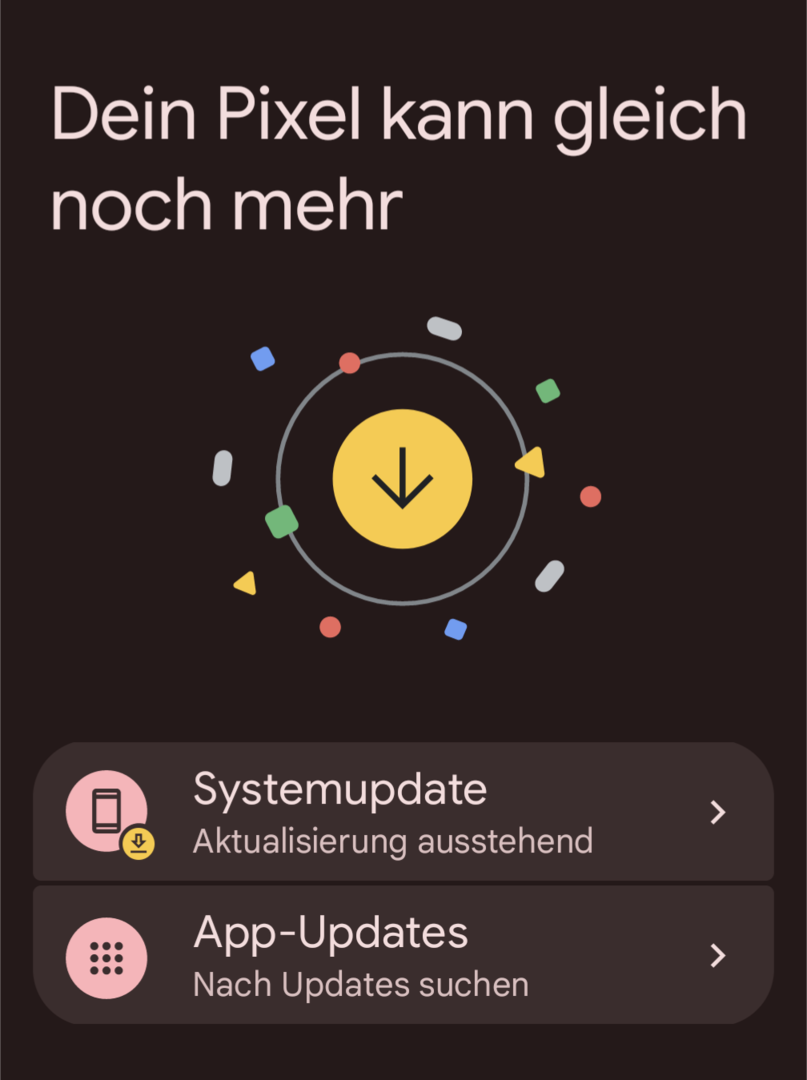Viewport: 807px width, 1080px height.
Task: Open the Systemupdate row
Action: click(403, 812)
